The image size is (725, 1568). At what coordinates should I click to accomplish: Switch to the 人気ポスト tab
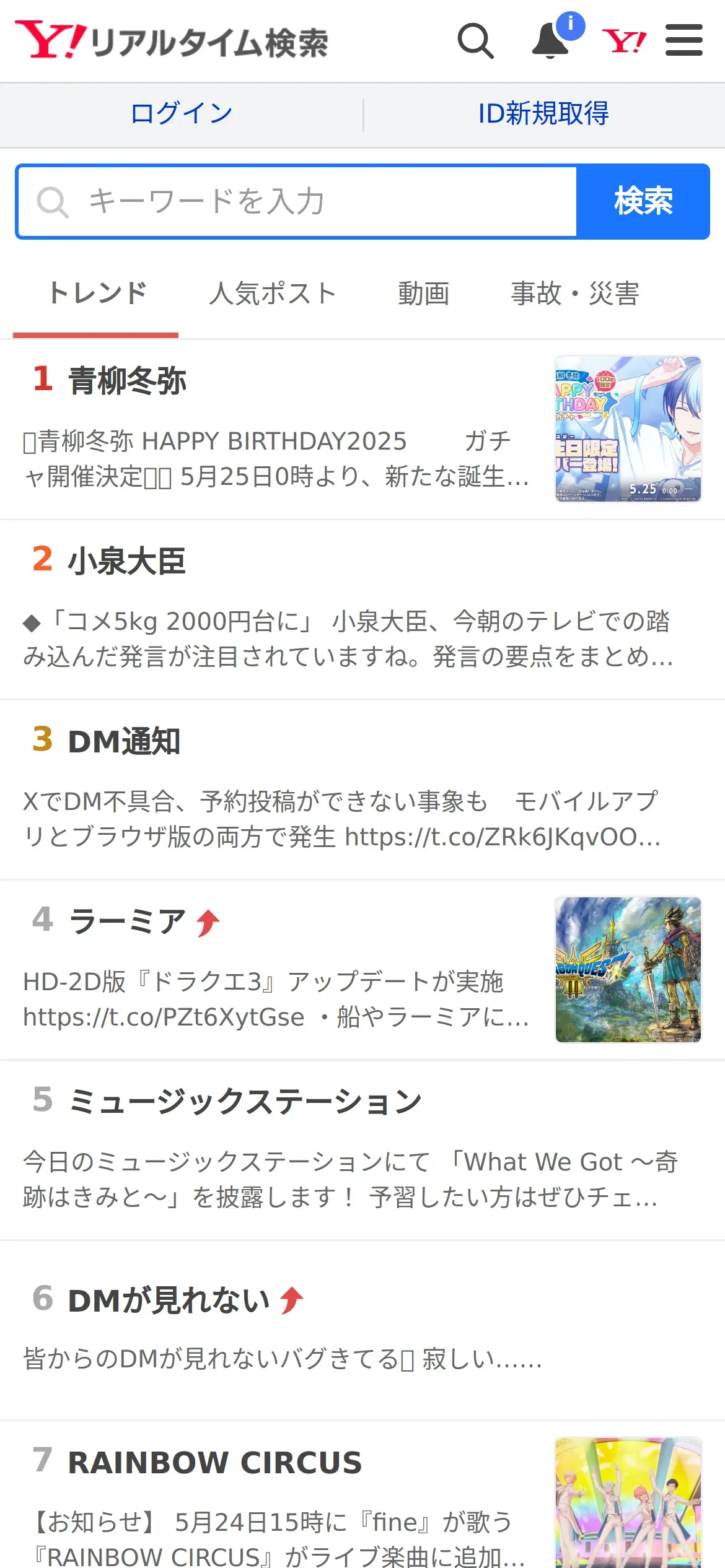click(x=273, y=294)
